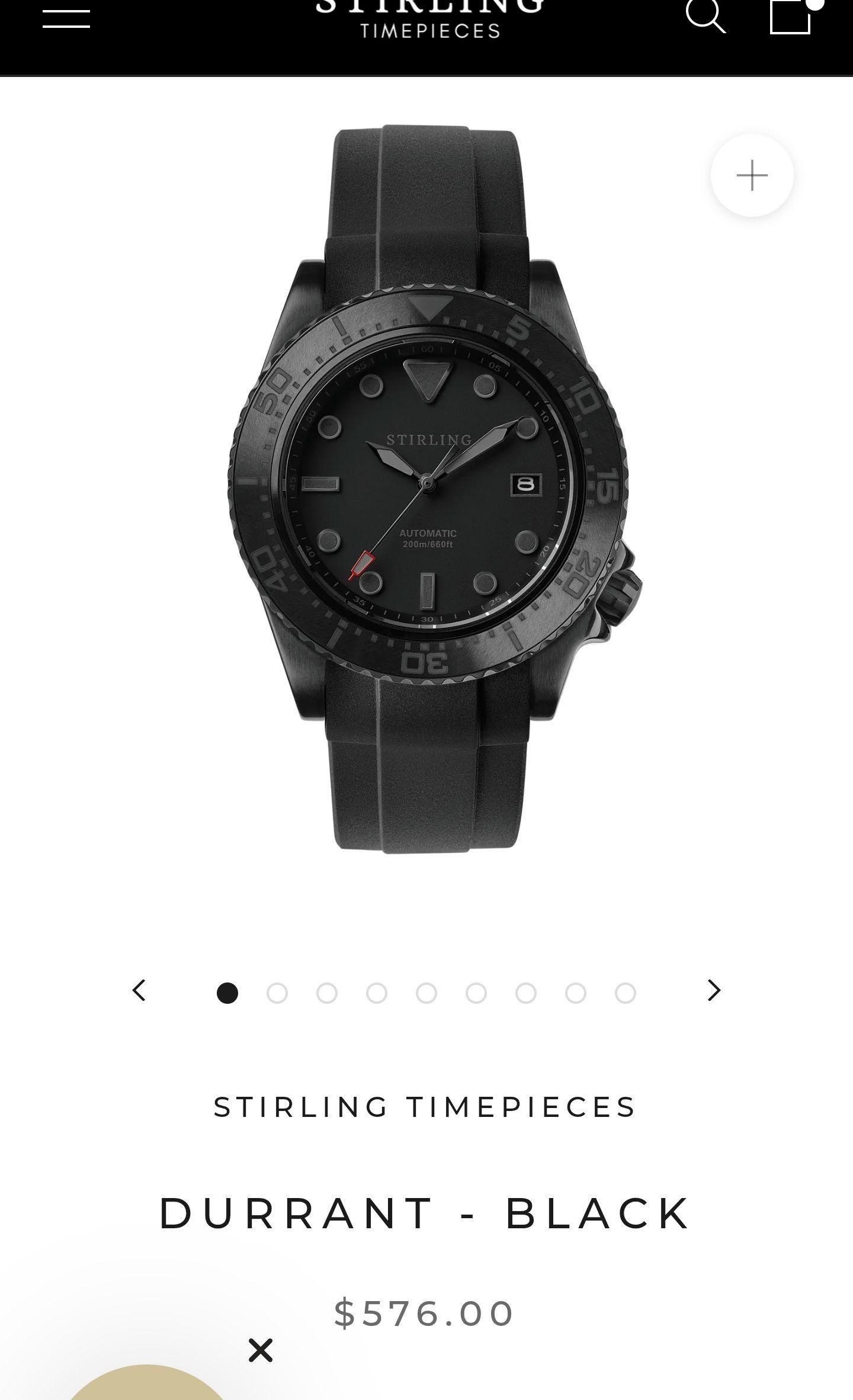853x1400 pixels.
Task: Zoom into the product image
Action: pyautogui.click(x=752, y=175)
